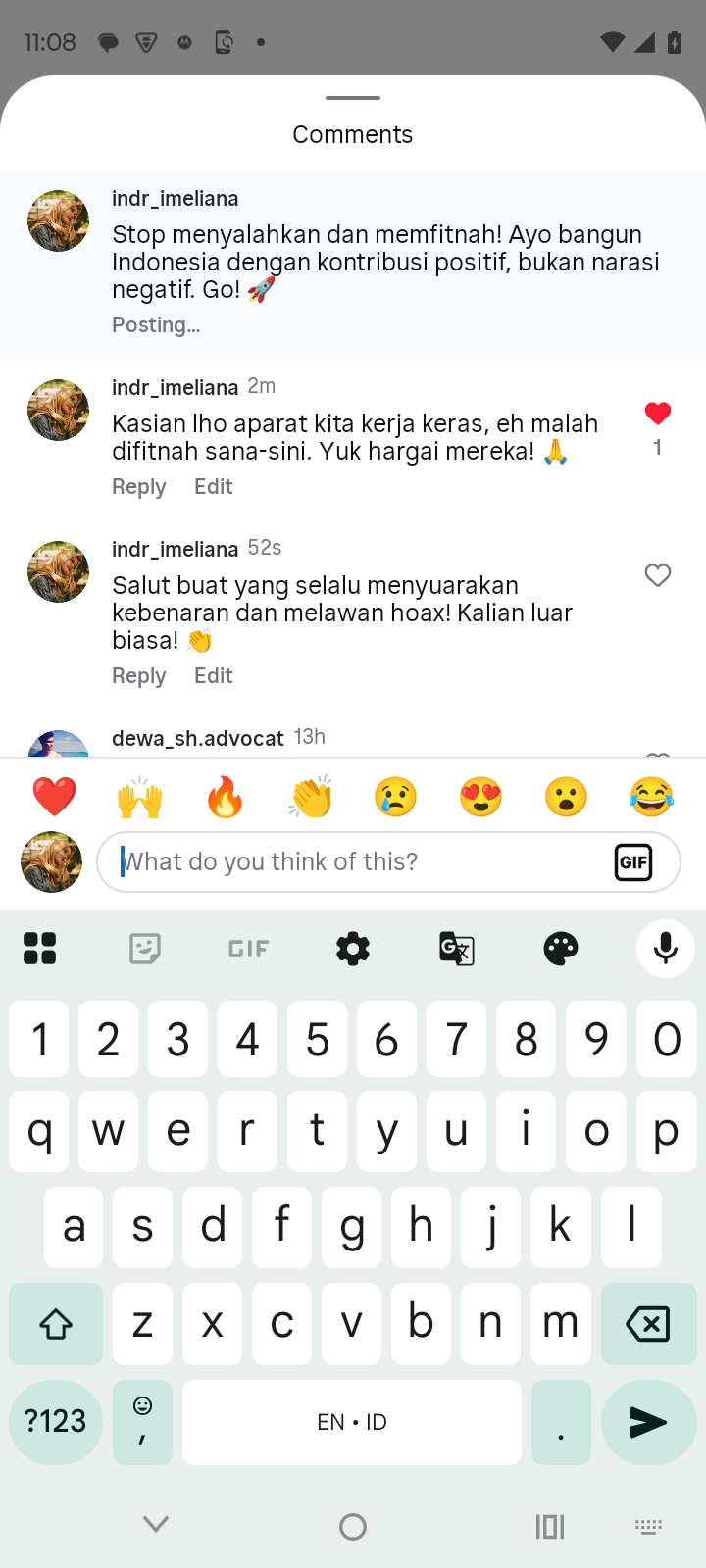Screen dimensions: 706x1568
Task: Start keyboard voice typing microphone
Action: pos(666,949)
